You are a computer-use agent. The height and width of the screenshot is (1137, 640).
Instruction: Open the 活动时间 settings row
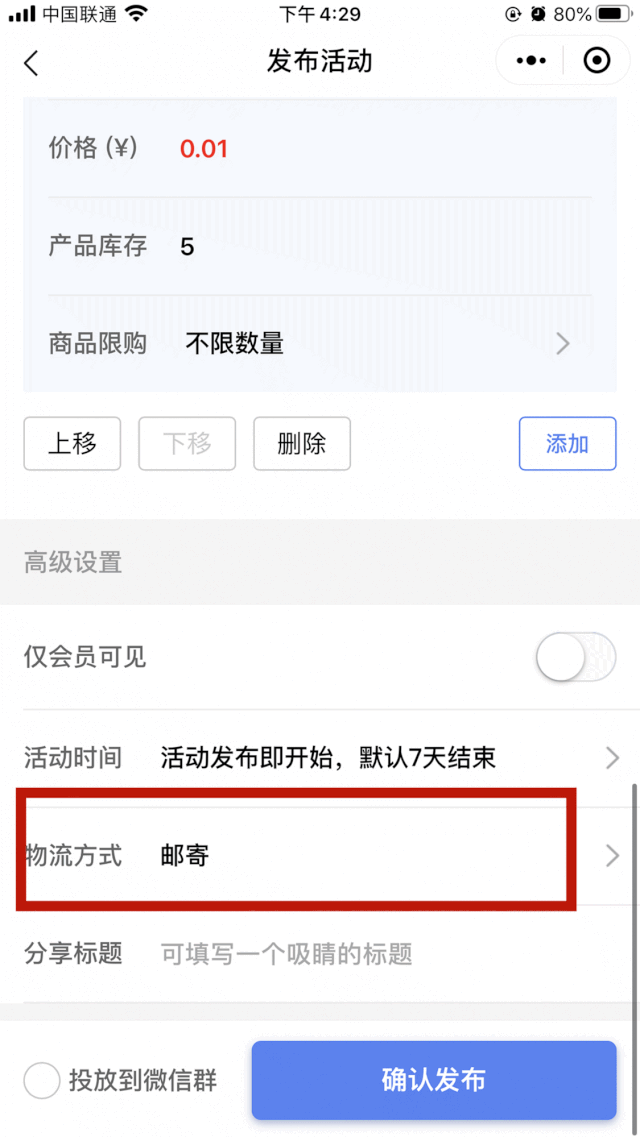click(x=320, y=758)
